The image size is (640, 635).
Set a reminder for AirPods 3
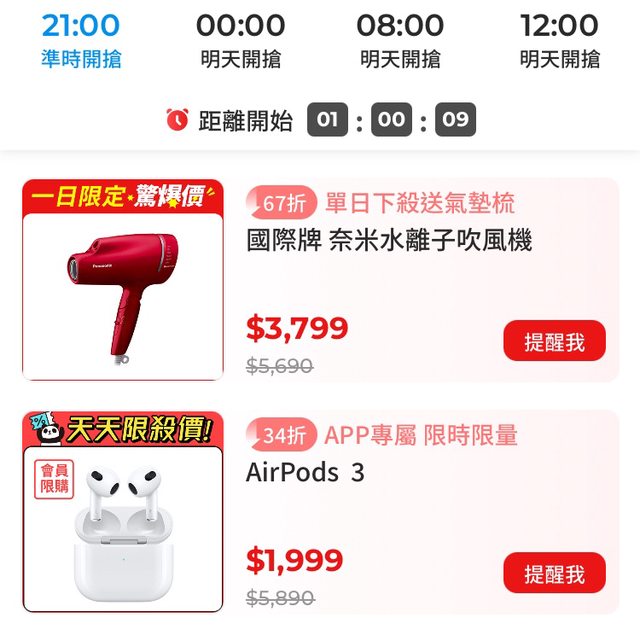click(554, 573)
